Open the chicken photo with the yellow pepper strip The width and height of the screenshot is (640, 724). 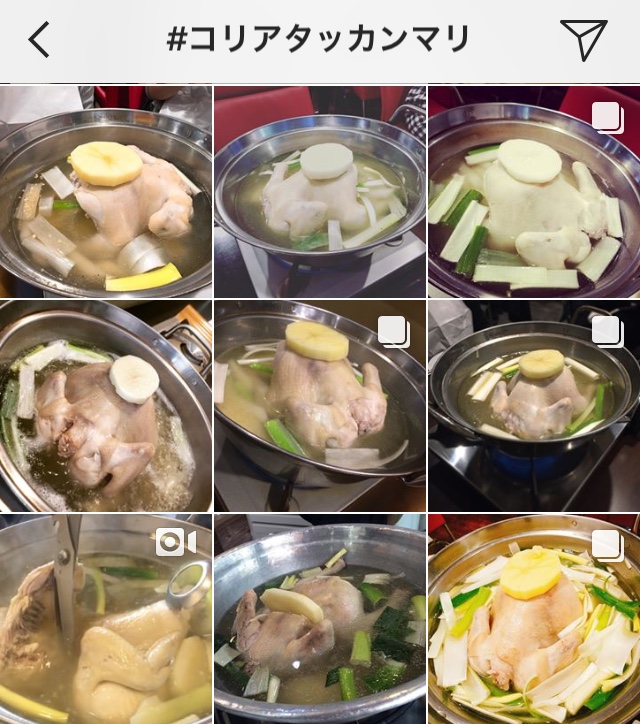105,190
